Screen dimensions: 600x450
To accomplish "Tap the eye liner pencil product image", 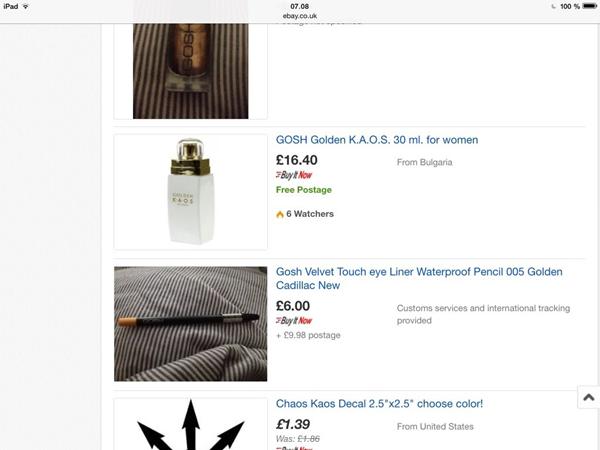I will tap(191, 323).
